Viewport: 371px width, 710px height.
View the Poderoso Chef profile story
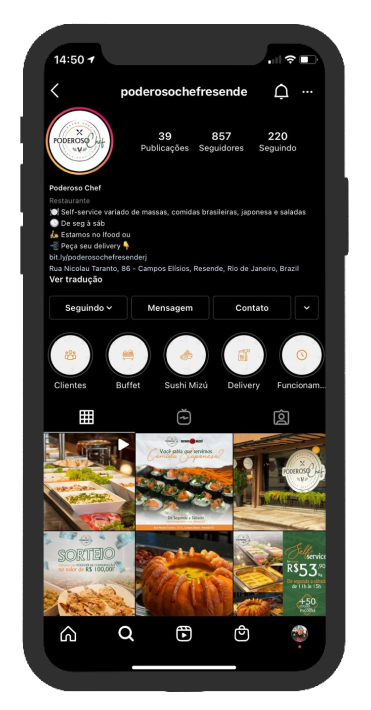pos(80,141)
